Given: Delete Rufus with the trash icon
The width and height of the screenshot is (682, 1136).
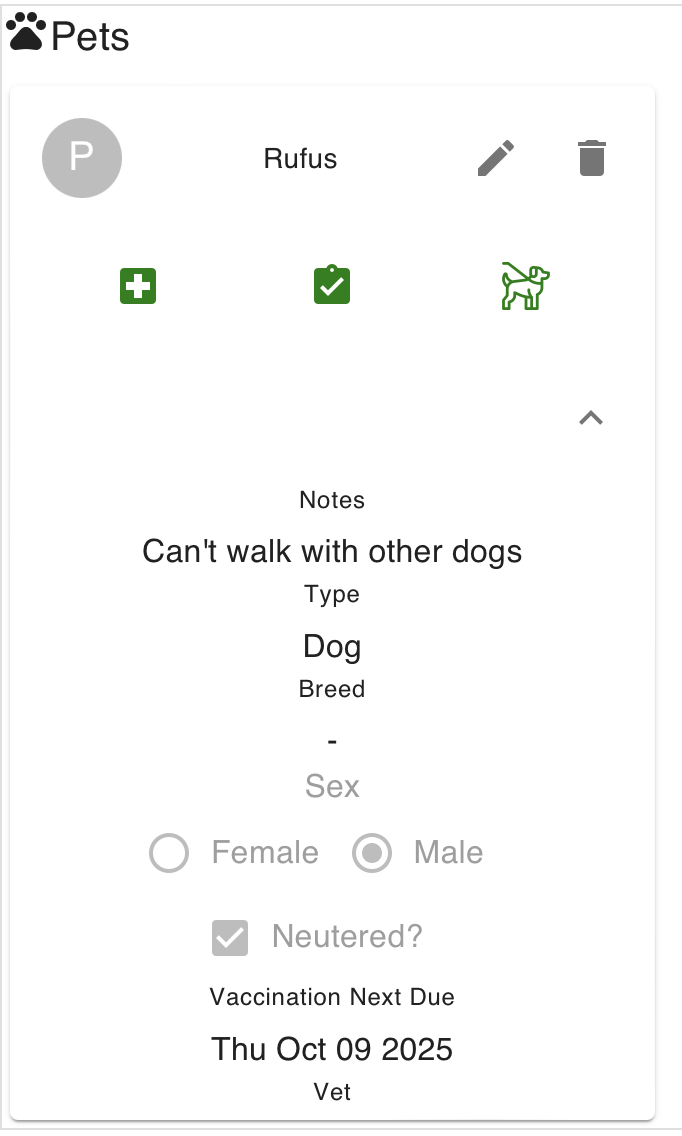Looking at the screenshot, I should (x=592, y=158).
